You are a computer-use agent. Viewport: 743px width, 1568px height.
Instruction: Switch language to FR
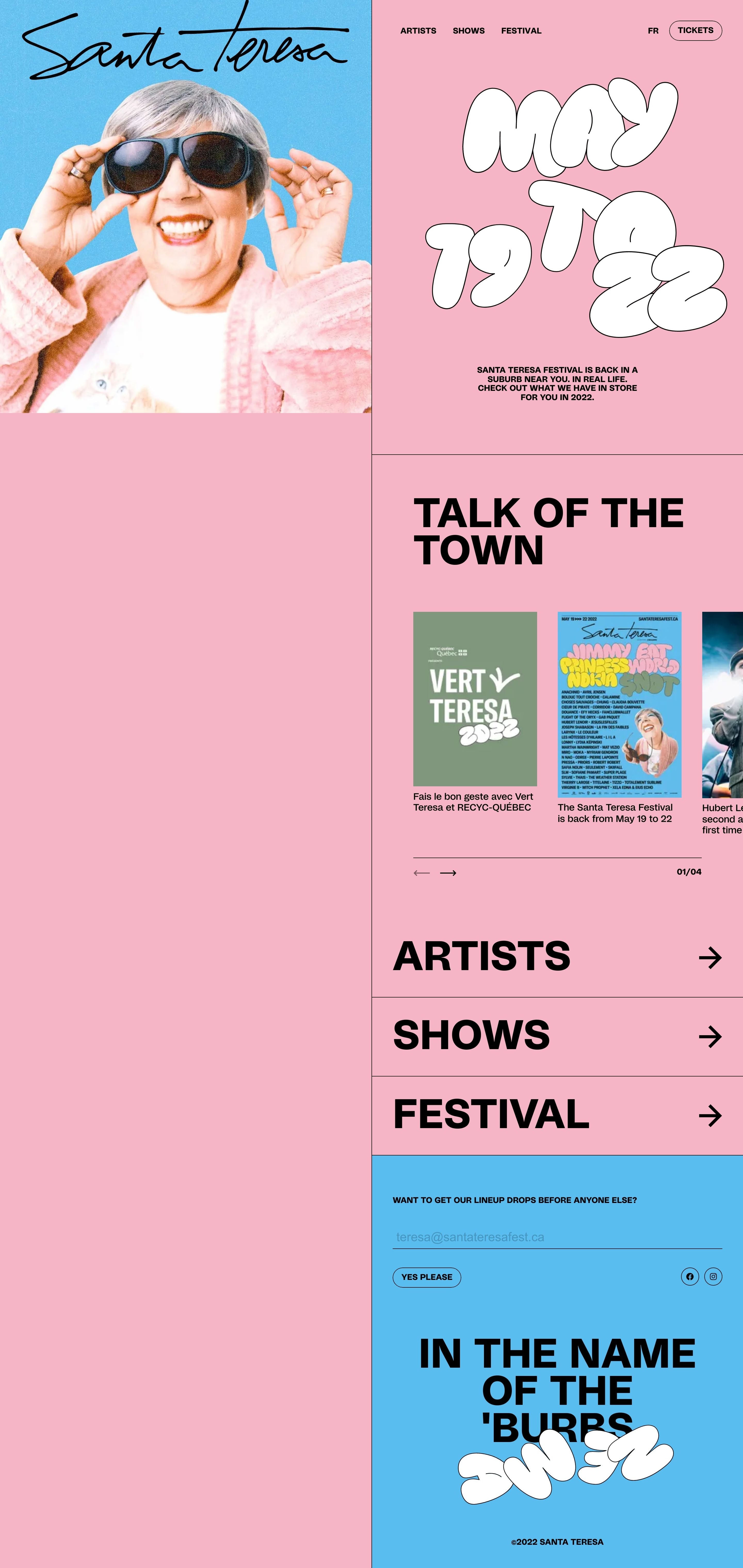pos(653,30)
